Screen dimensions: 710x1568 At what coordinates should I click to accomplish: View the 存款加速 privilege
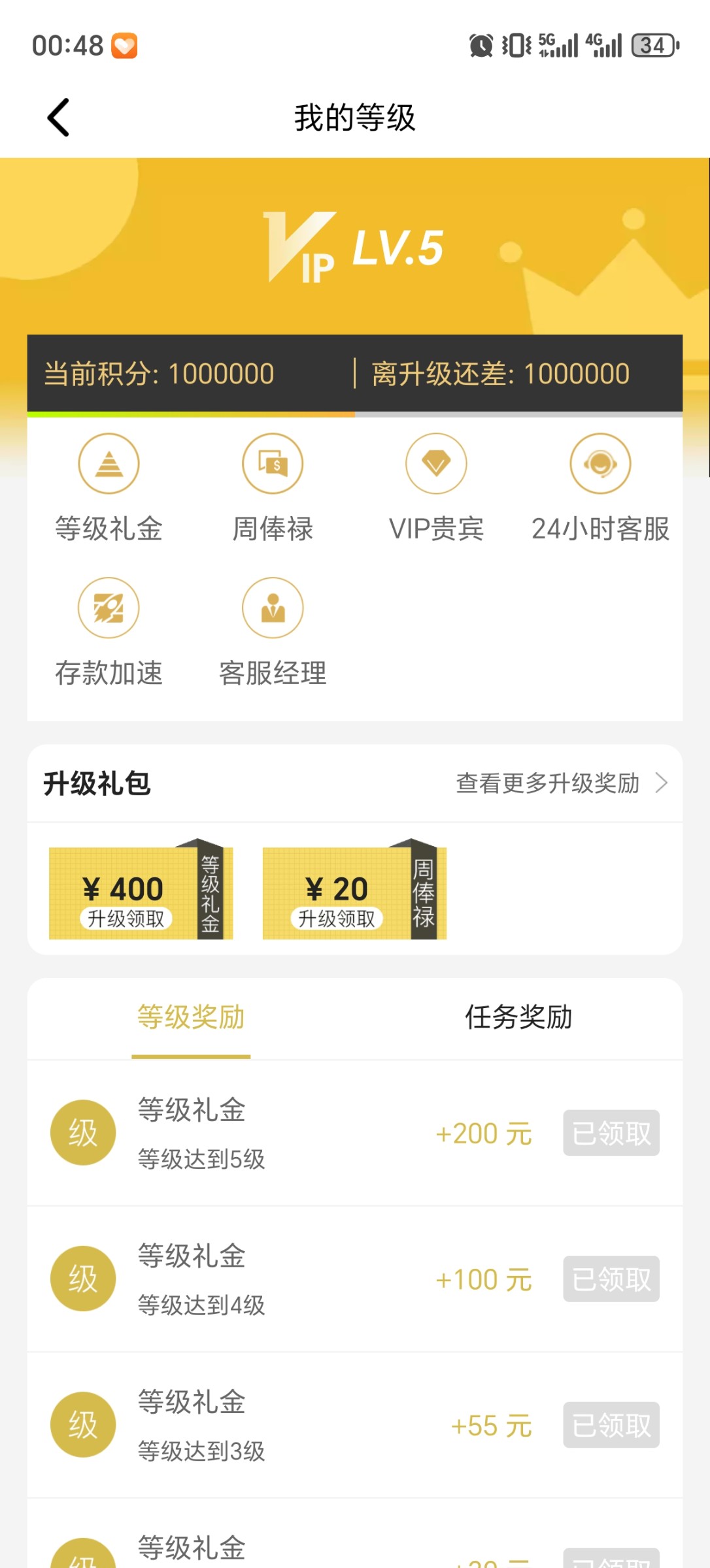[109, 608]
